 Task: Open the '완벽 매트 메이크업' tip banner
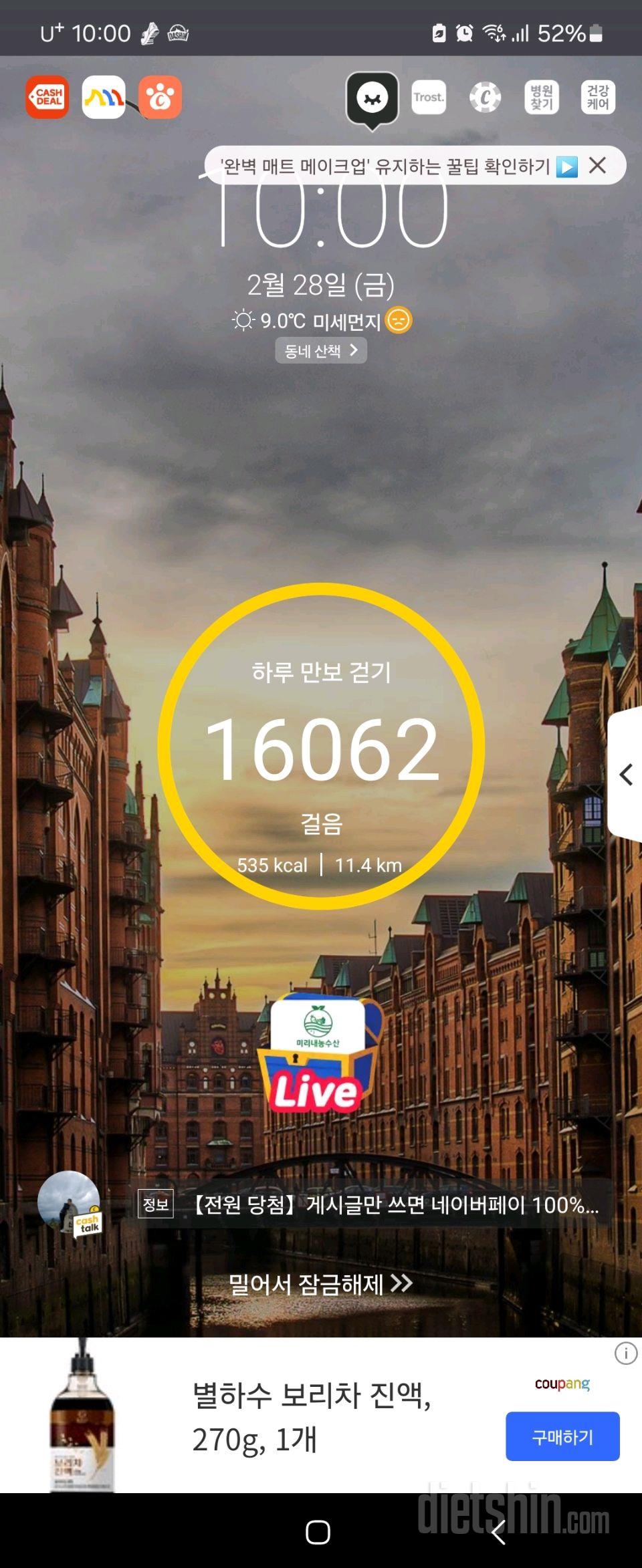click(388, 166)
